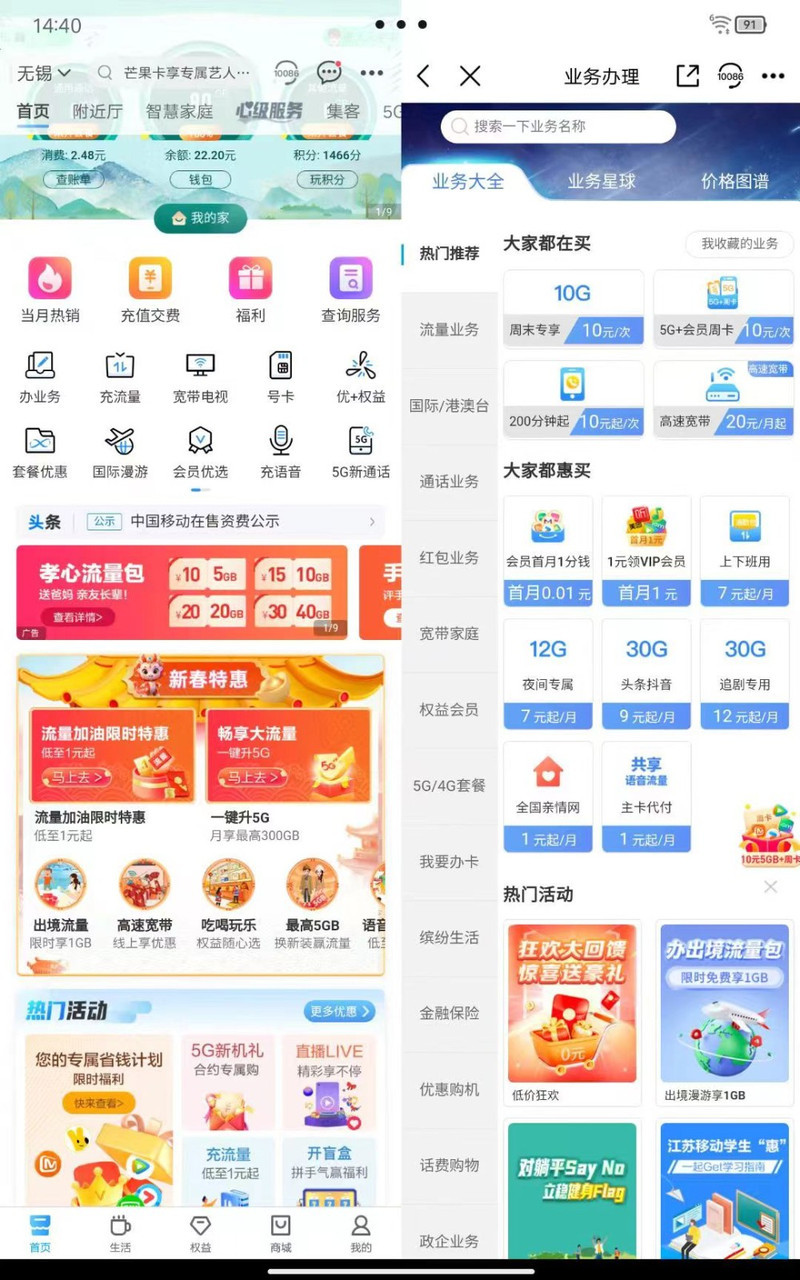Viewport: 800px width, 1280px height.
Task: Open the 10G 周末专享 offer card
Action: click(573, 308)
